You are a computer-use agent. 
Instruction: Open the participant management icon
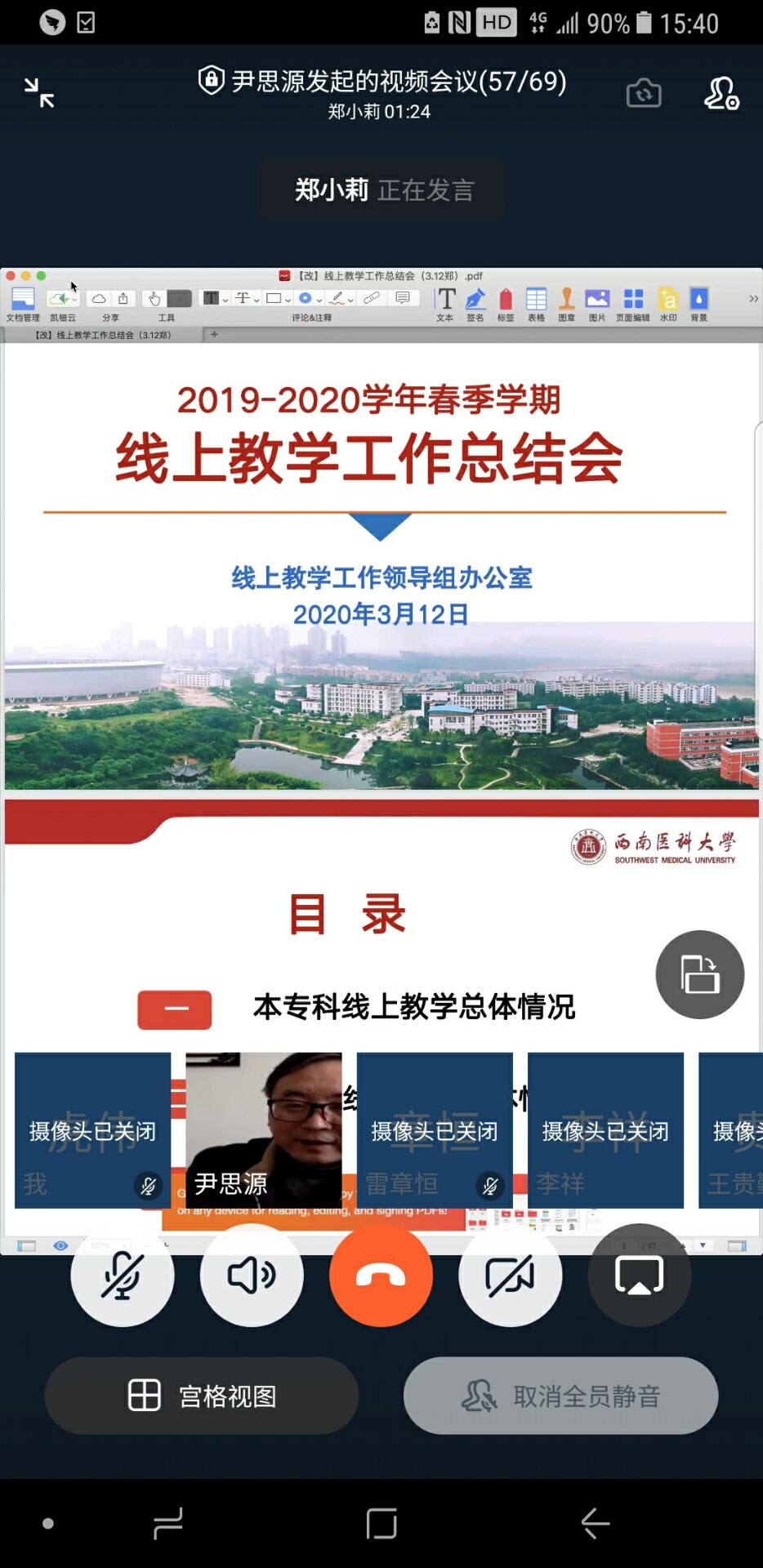721,93
